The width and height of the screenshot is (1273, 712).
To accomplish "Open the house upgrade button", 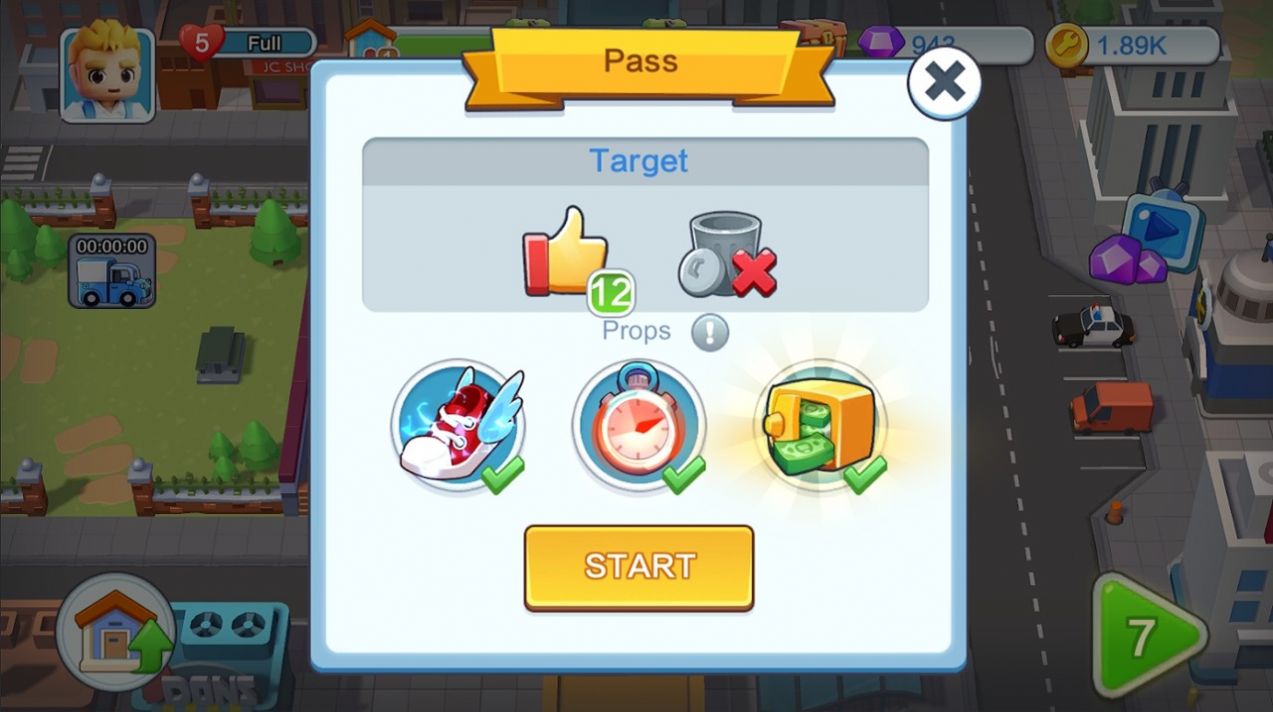I will [x=115, y=632].
